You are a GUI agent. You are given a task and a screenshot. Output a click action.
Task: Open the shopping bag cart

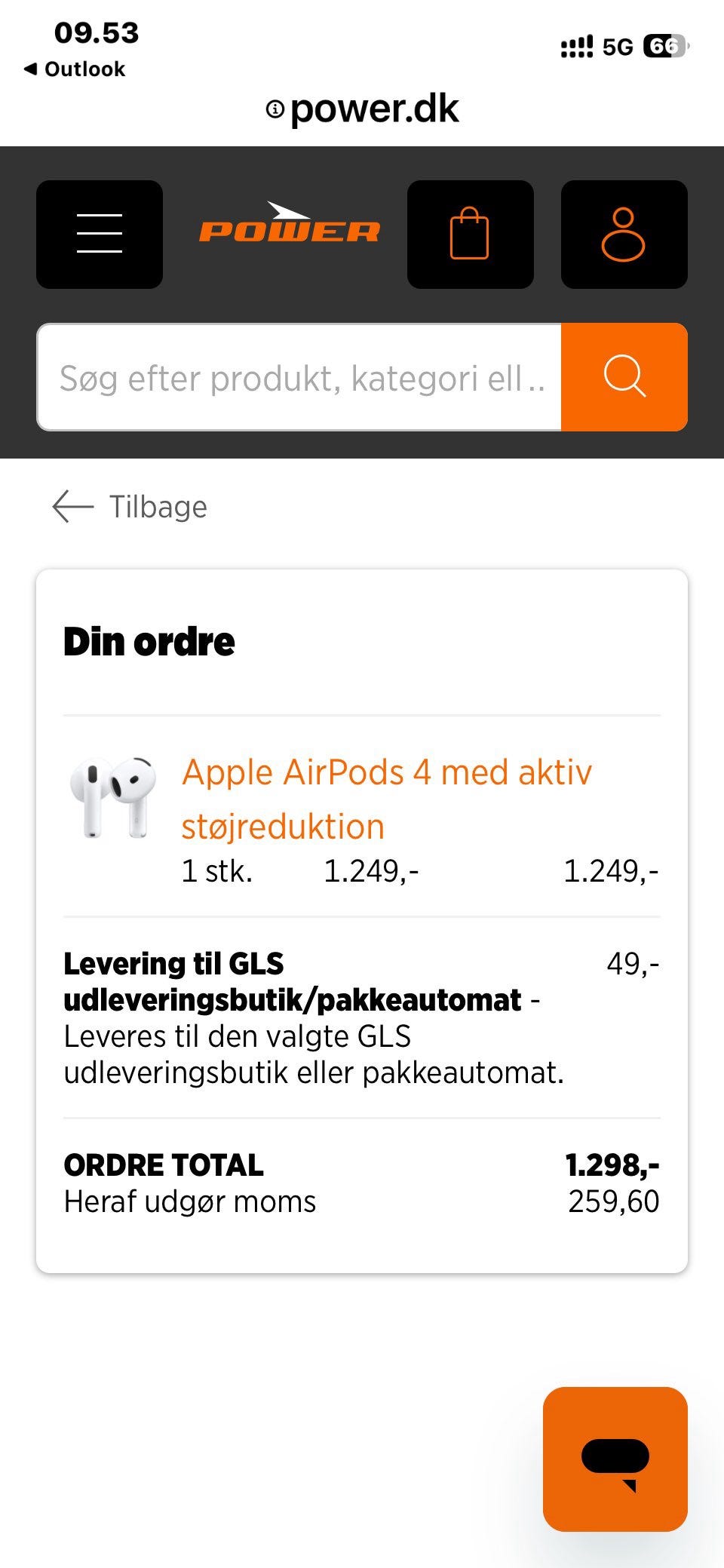click(471, 234)
